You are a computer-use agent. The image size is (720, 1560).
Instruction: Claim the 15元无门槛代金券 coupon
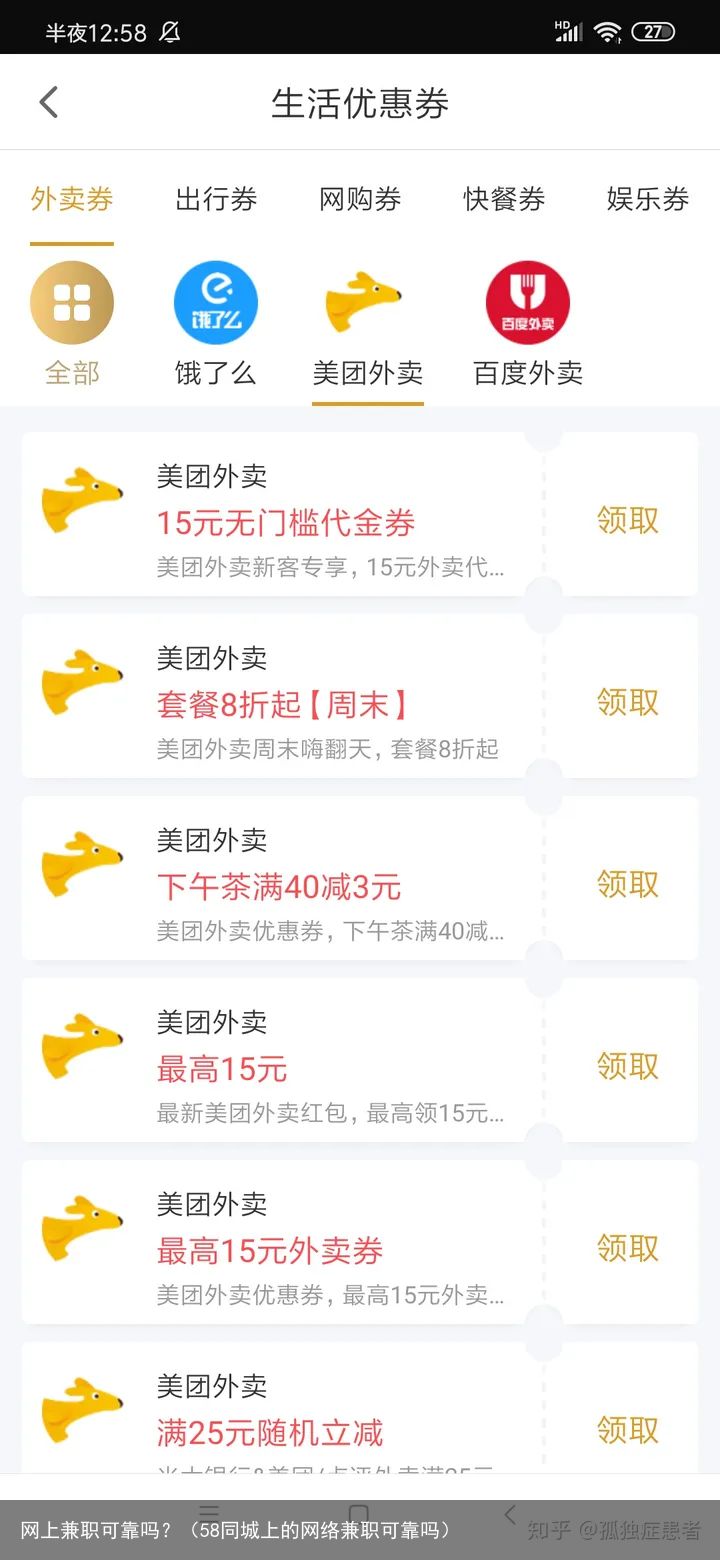coord(628,520)
